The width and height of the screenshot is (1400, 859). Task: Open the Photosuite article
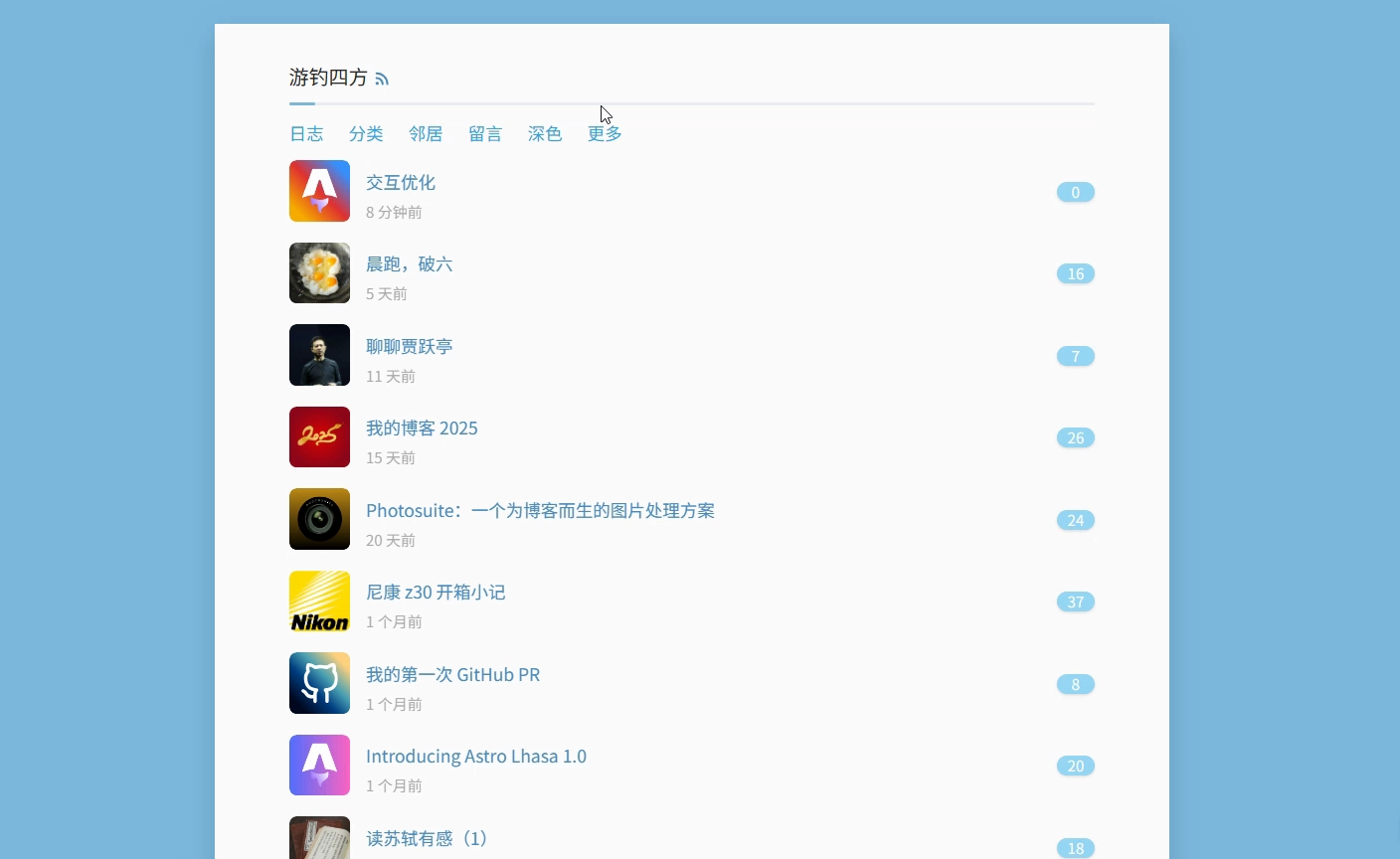point(540,510)
